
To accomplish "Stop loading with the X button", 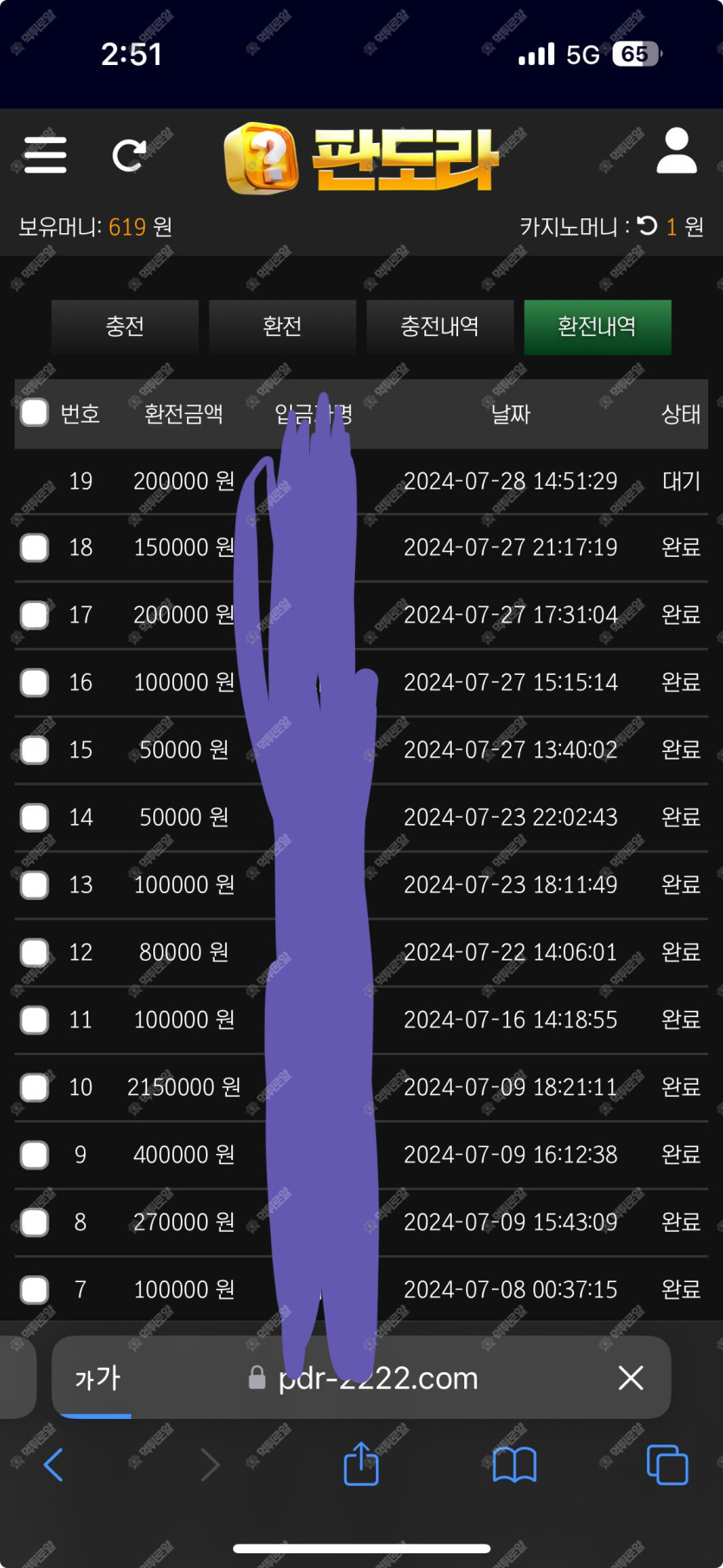I will click(x=631, y=1377).
